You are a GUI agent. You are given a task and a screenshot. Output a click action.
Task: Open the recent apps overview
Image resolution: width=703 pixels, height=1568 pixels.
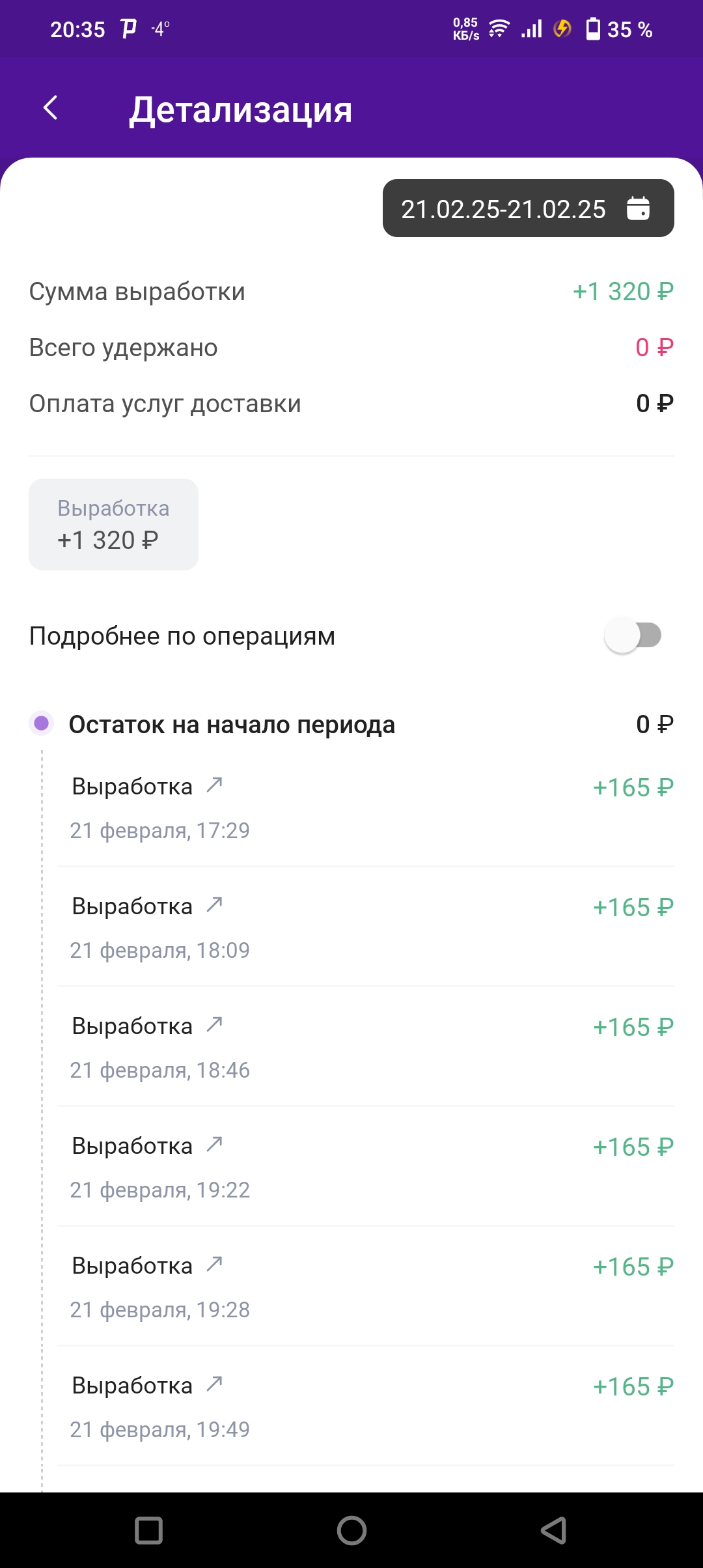click(148, 1530)
